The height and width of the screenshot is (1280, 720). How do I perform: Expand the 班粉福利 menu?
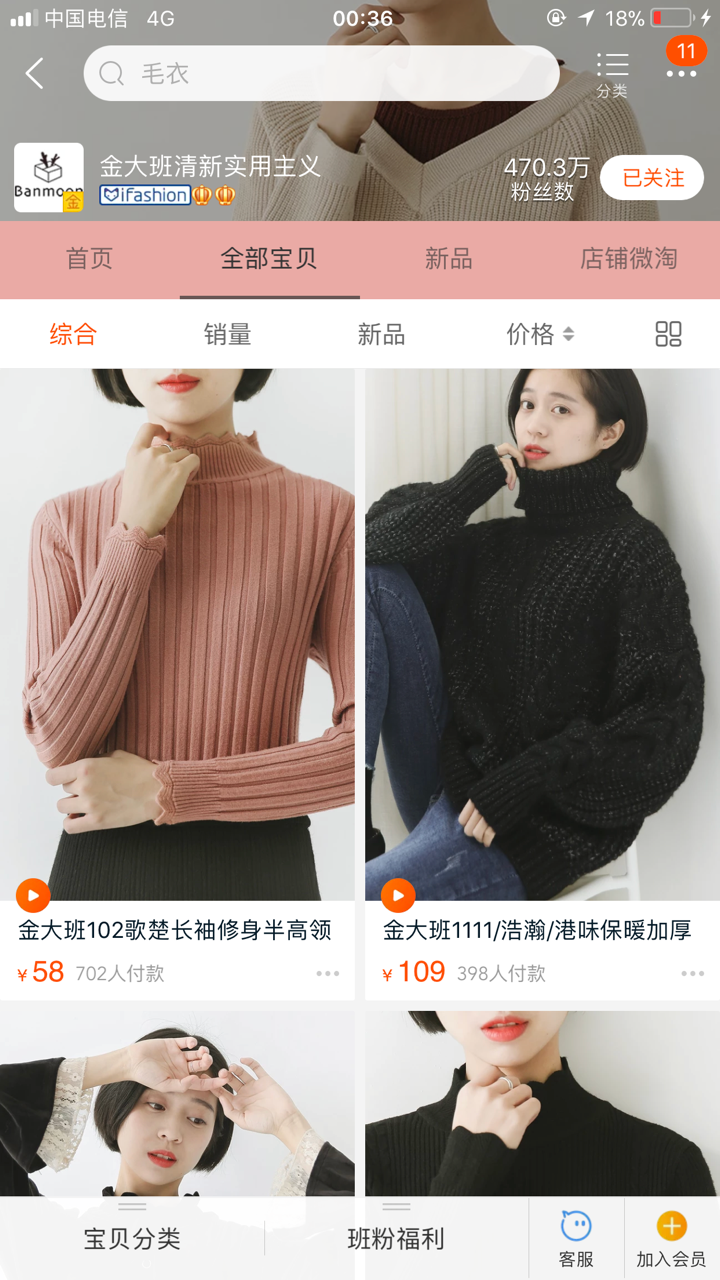[x=396, y=1239]
